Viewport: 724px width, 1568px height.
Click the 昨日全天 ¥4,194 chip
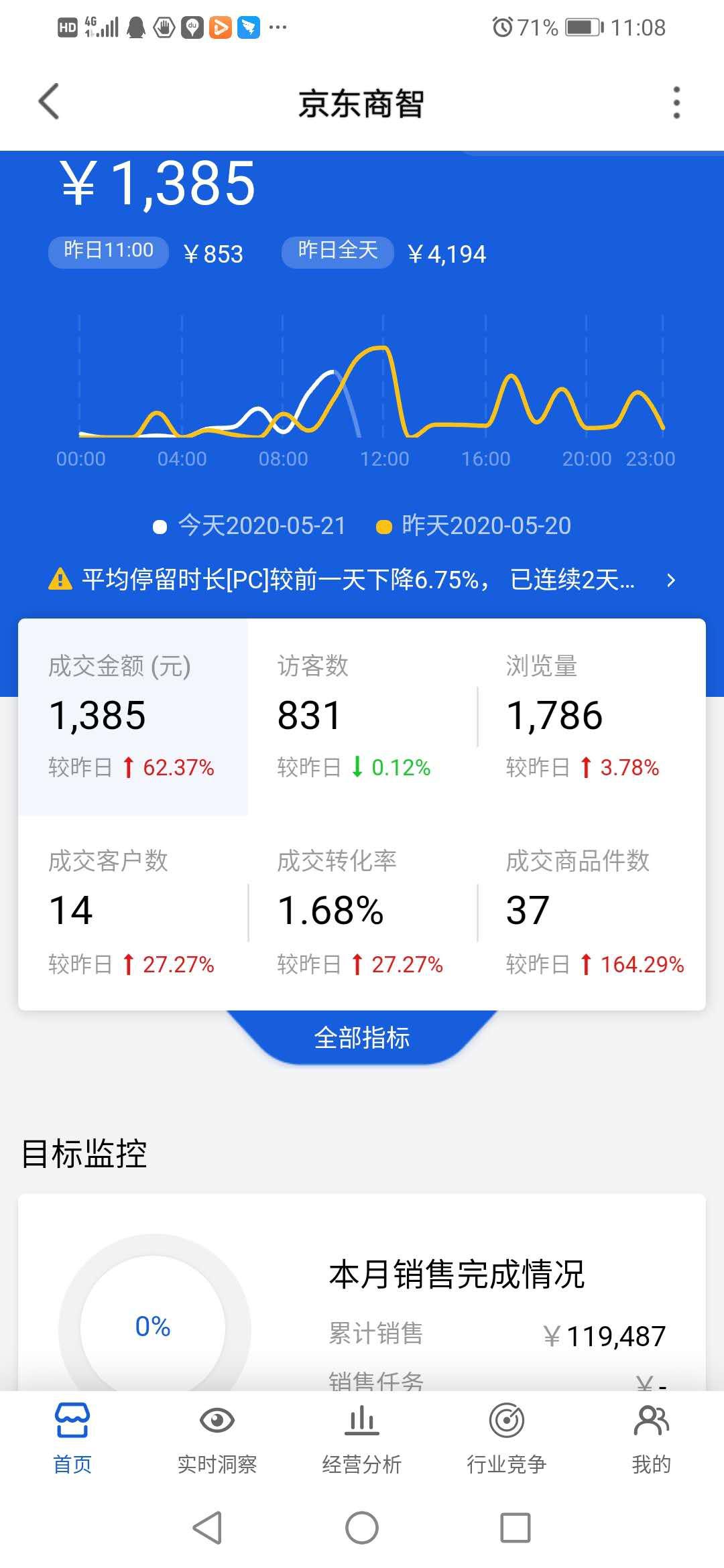tap(337, 252)
